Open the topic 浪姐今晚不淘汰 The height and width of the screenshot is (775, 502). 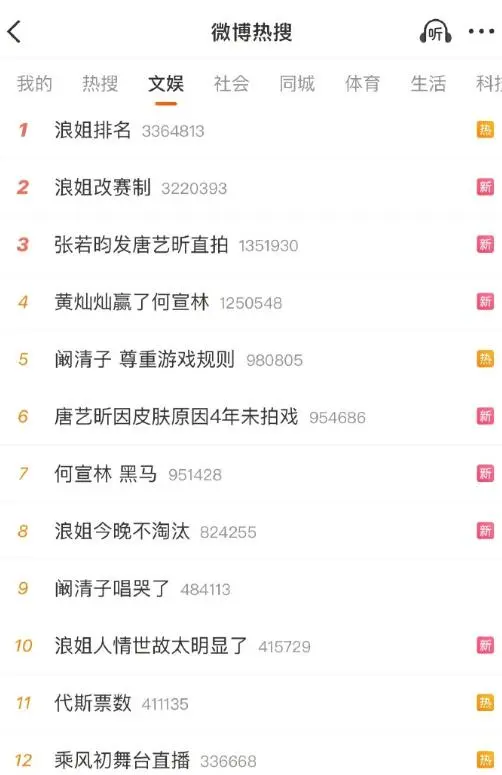251,531
